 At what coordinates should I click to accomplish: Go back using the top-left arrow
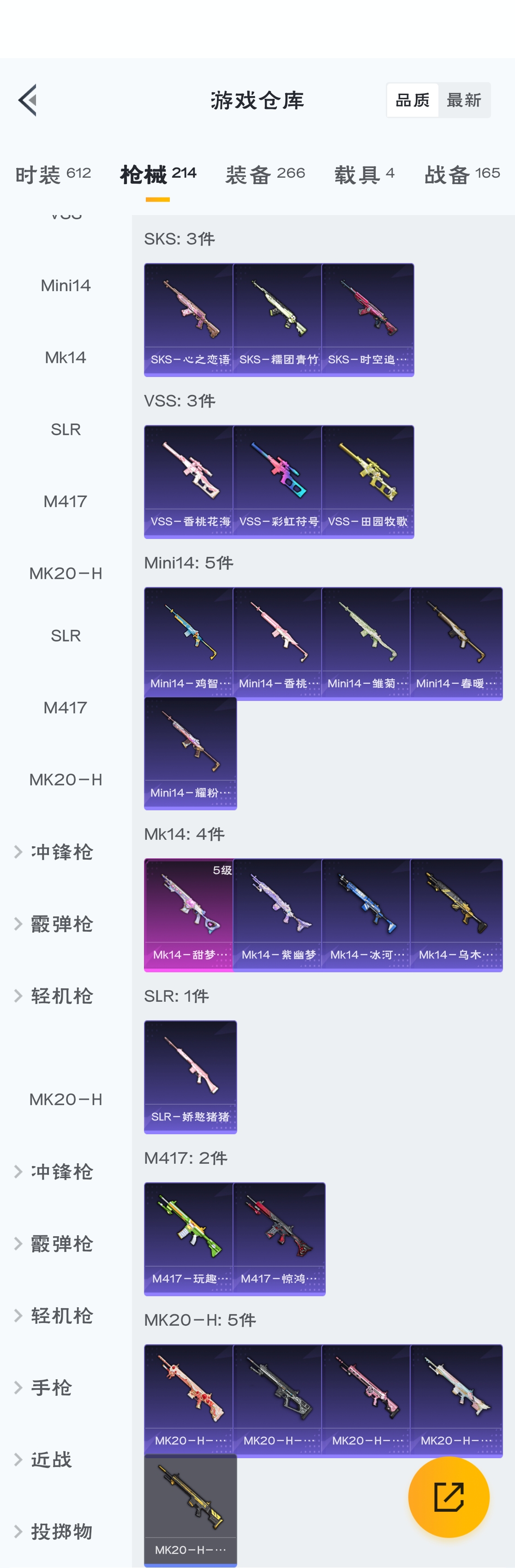pyautogui.click(x=27, y=100)
